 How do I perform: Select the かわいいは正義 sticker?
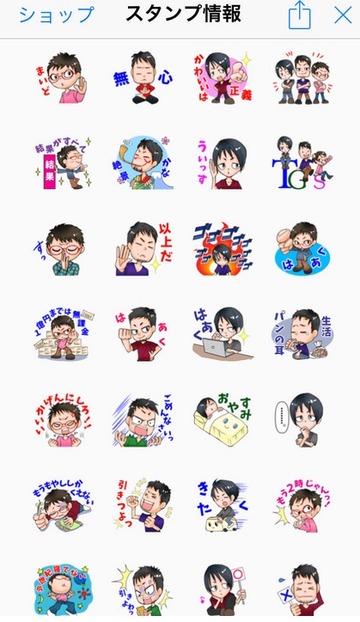click(x=223, y=78)
